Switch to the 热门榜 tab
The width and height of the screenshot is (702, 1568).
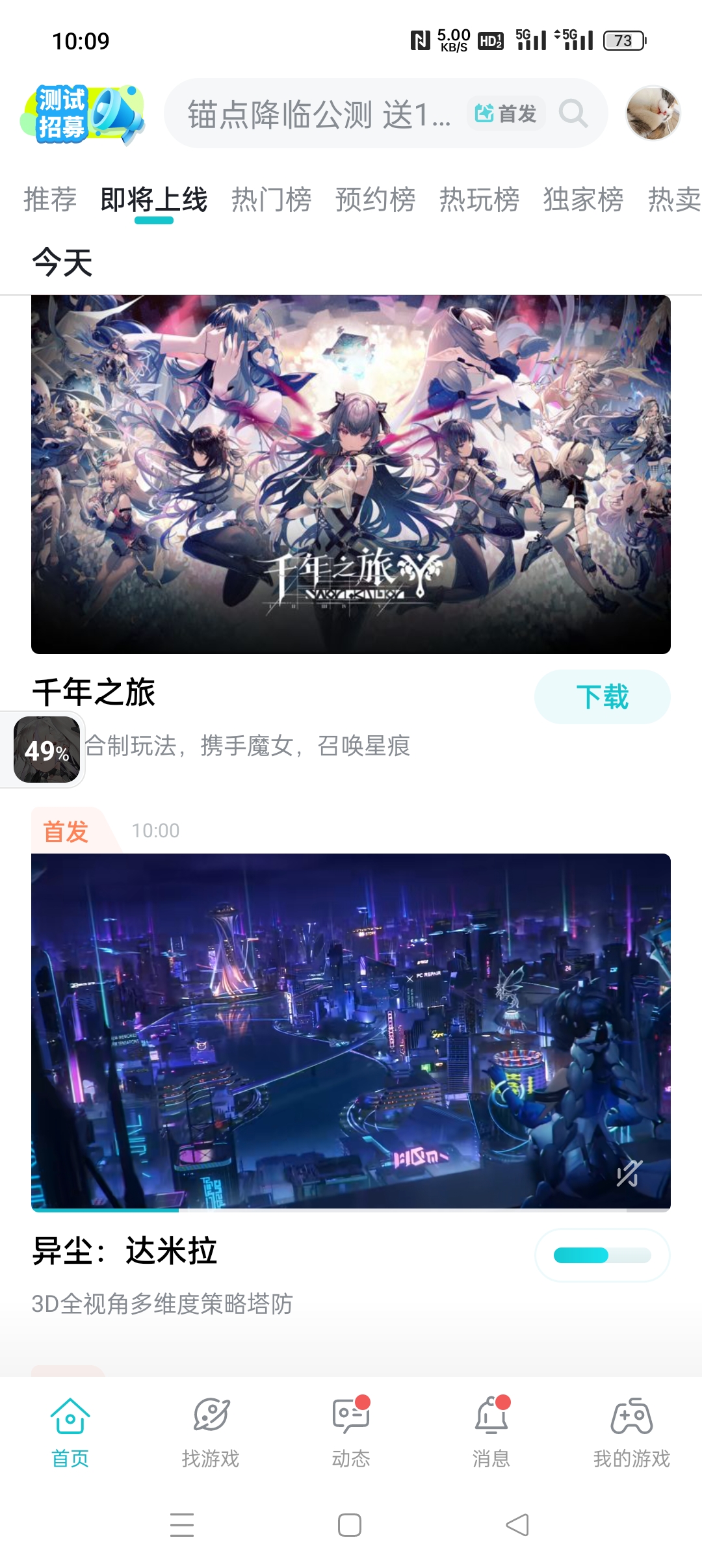[x=270, y=200]
